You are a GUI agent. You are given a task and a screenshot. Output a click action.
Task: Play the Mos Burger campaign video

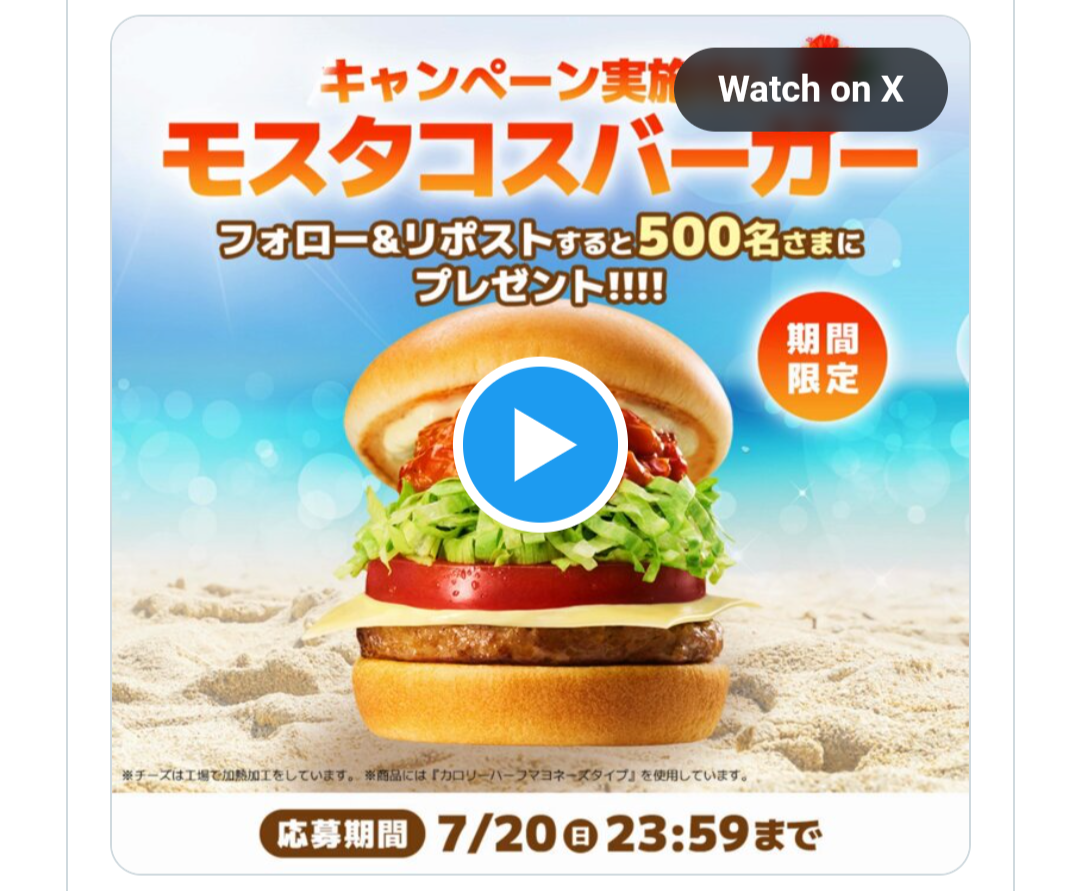540,444
